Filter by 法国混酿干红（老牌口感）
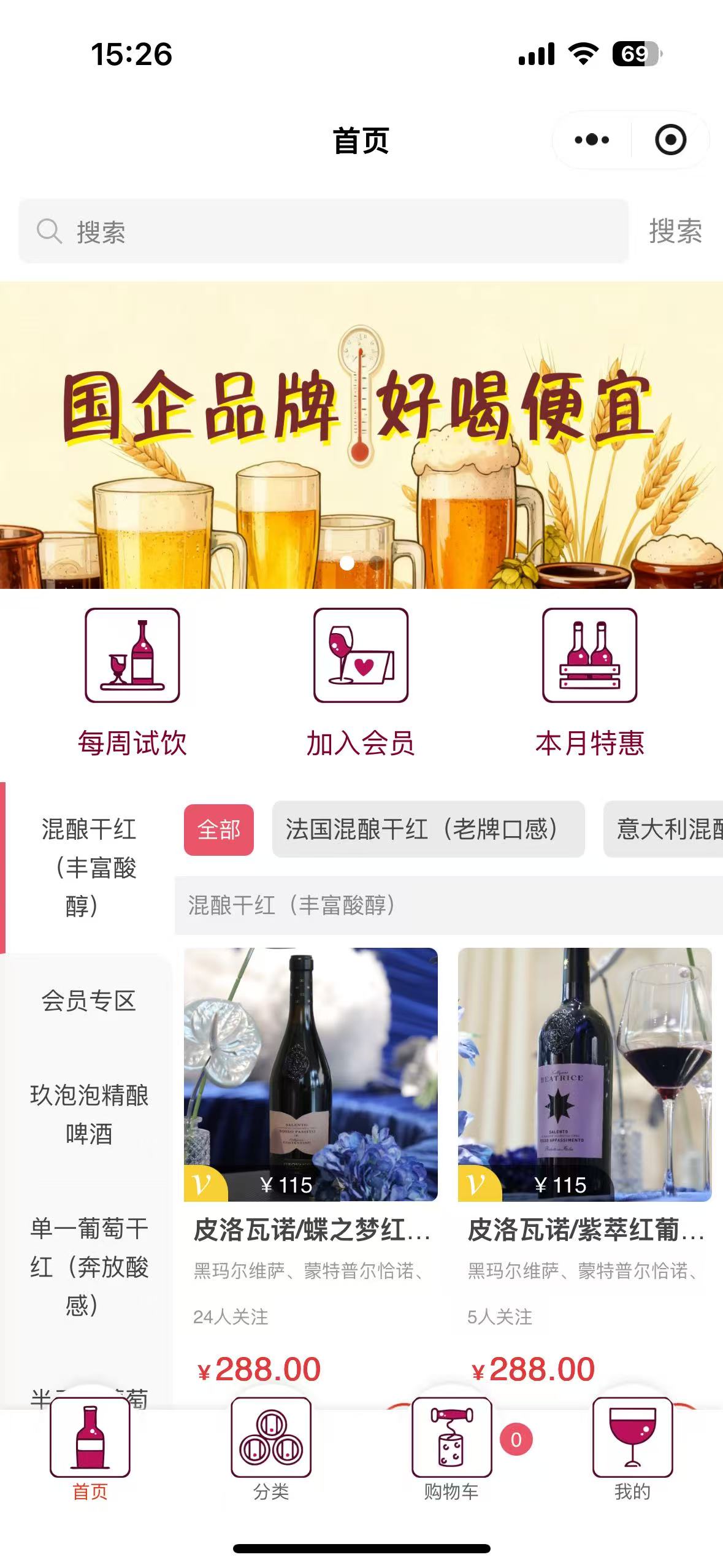The height and width of the screenshot is (1568, 723). click(428, 829)
